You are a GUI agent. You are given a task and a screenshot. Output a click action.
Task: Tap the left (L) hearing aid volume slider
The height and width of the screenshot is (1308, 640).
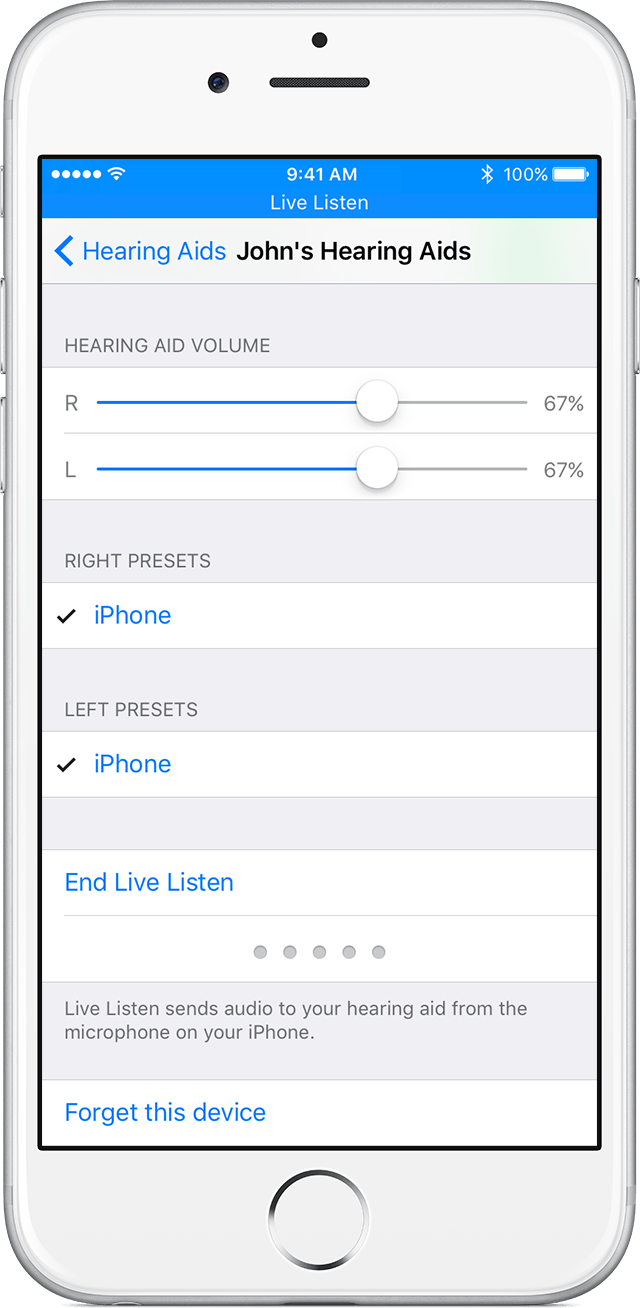pos(377,469)
